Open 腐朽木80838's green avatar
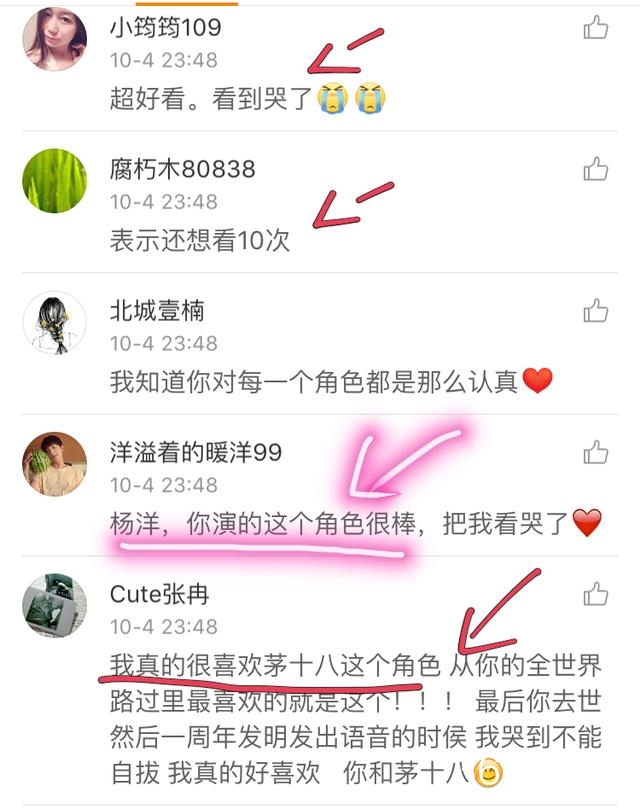Viewport: 640px width, 809px height. pyautogui.click(x=55, y=181)
